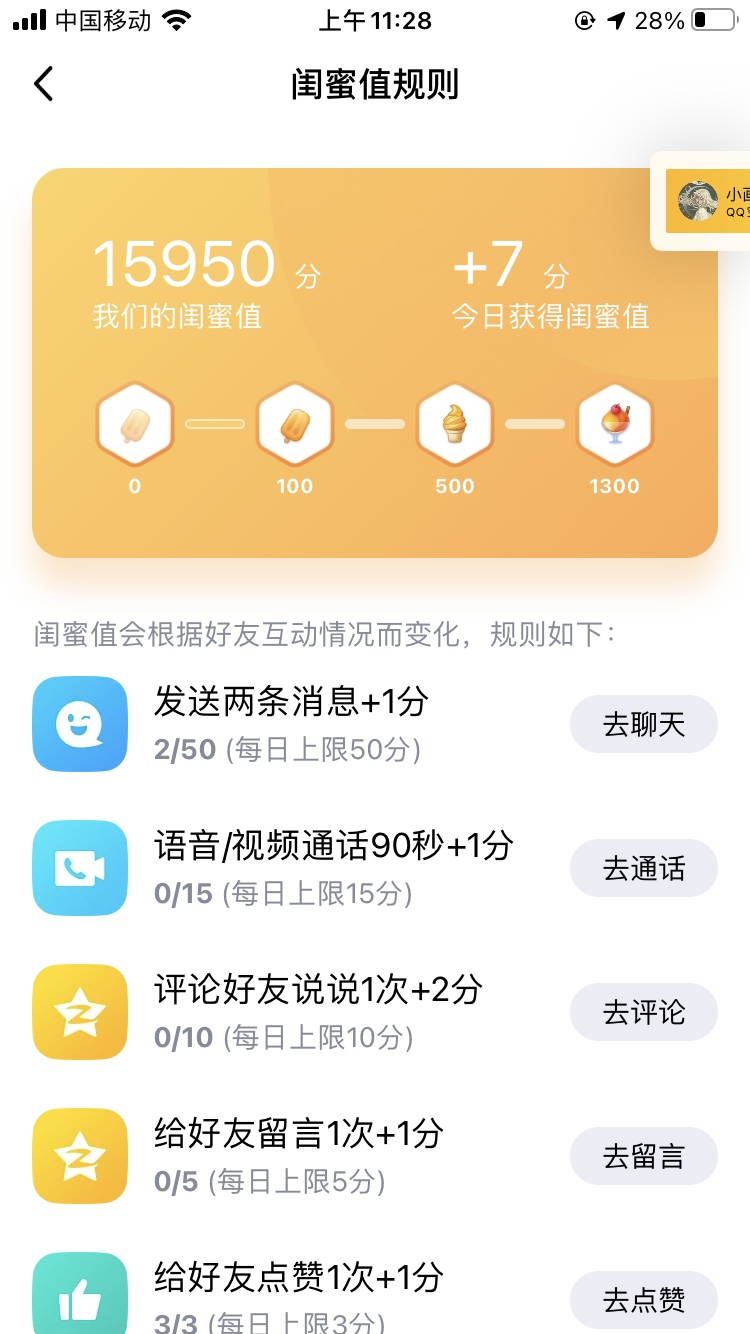The height and width of the screenshot is (1334, 750).
Task: Tap the 去聊天 button
Action: tap(643, 724)
